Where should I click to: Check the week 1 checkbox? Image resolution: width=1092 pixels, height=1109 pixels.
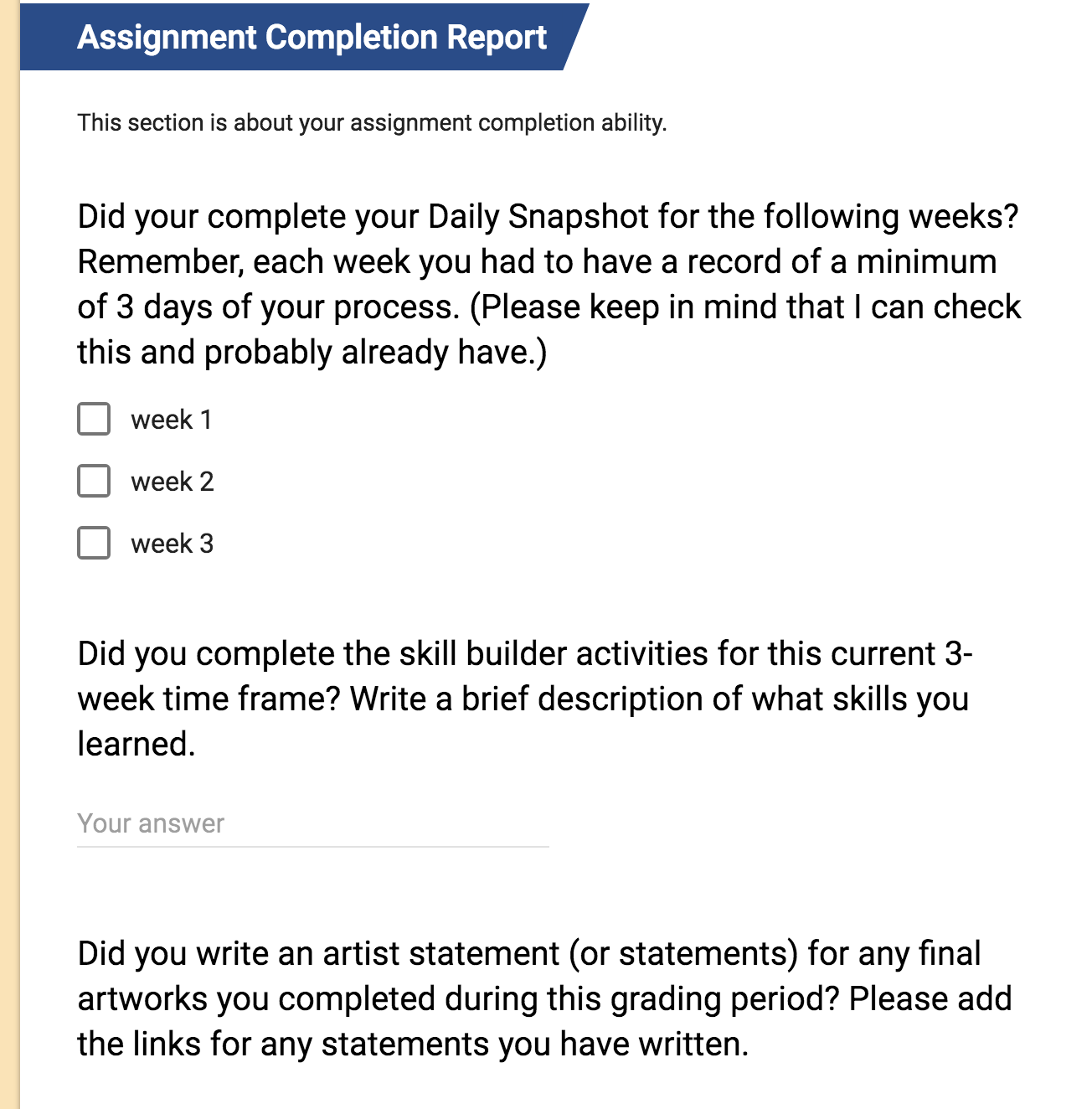[94, 419]
